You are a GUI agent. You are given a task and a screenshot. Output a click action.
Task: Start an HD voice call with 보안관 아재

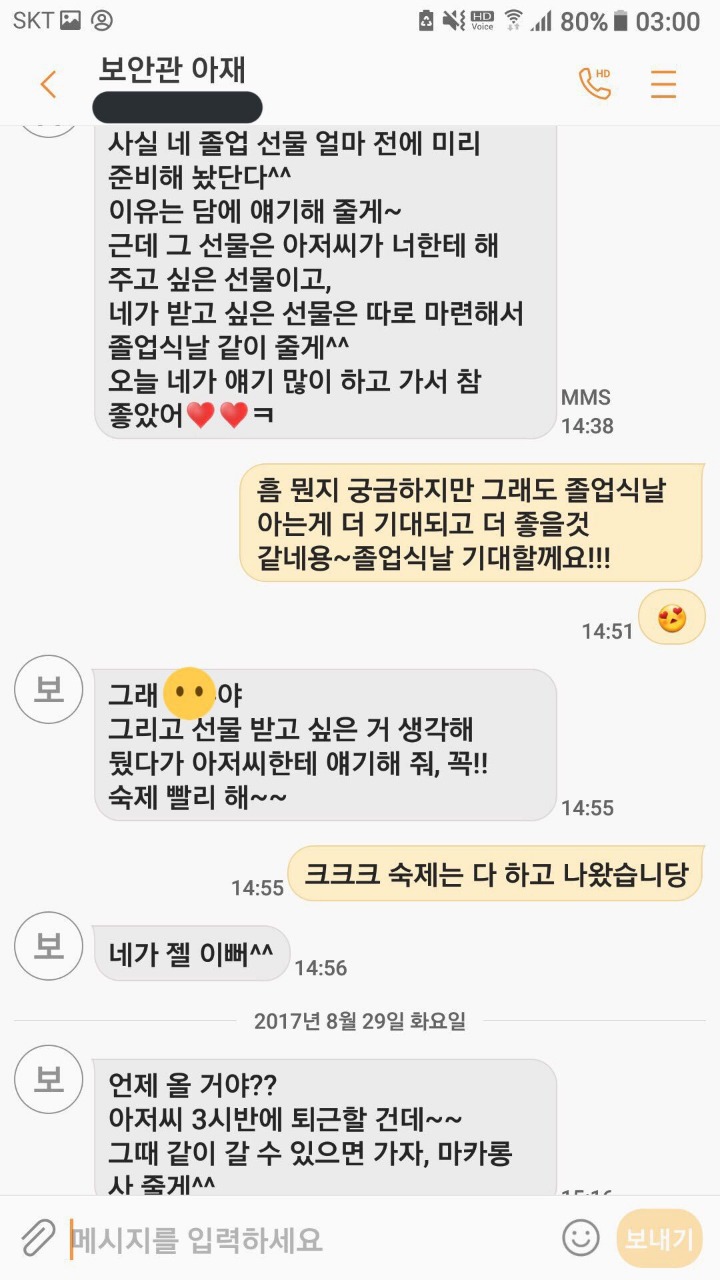594,85
